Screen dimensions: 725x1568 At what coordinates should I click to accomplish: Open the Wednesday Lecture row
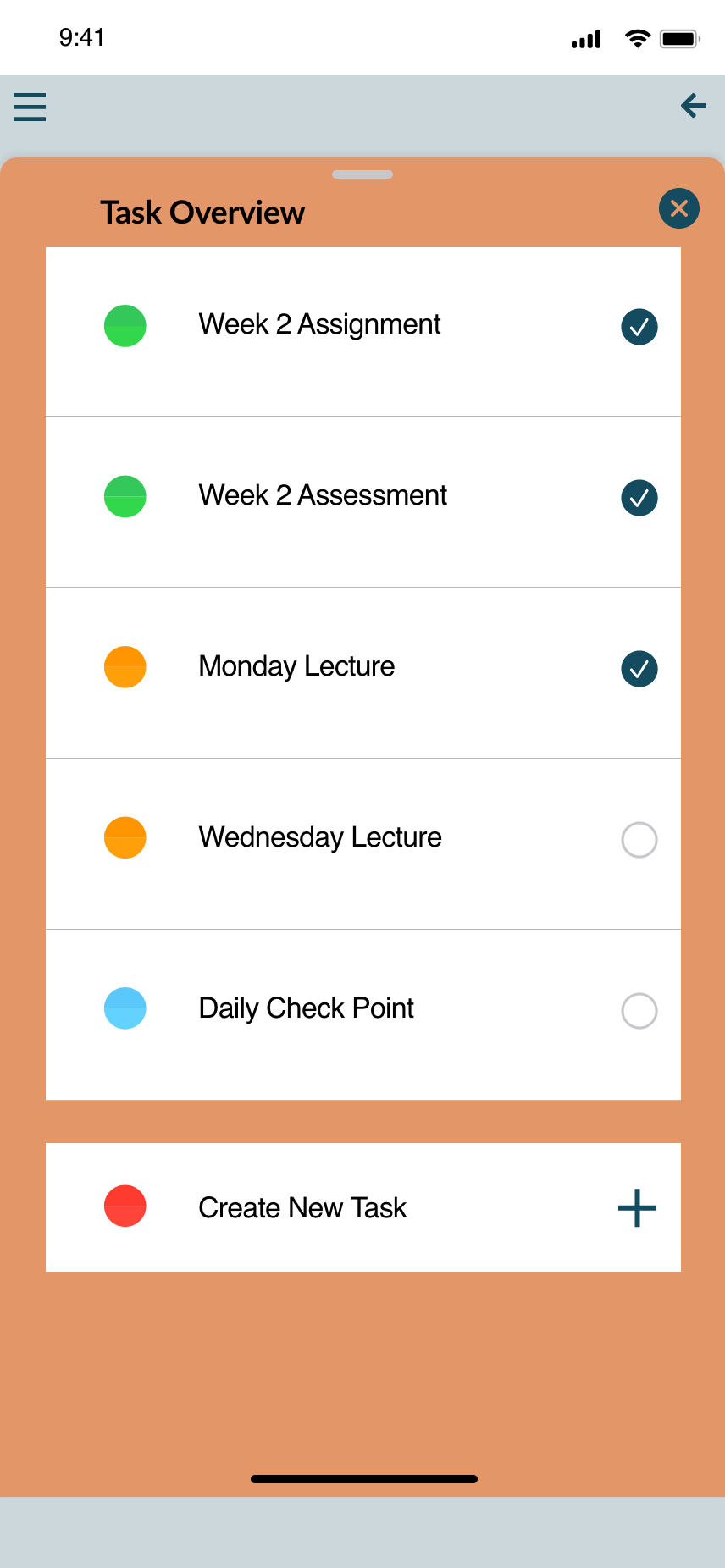pyautogui.click(x=363, y=844)
